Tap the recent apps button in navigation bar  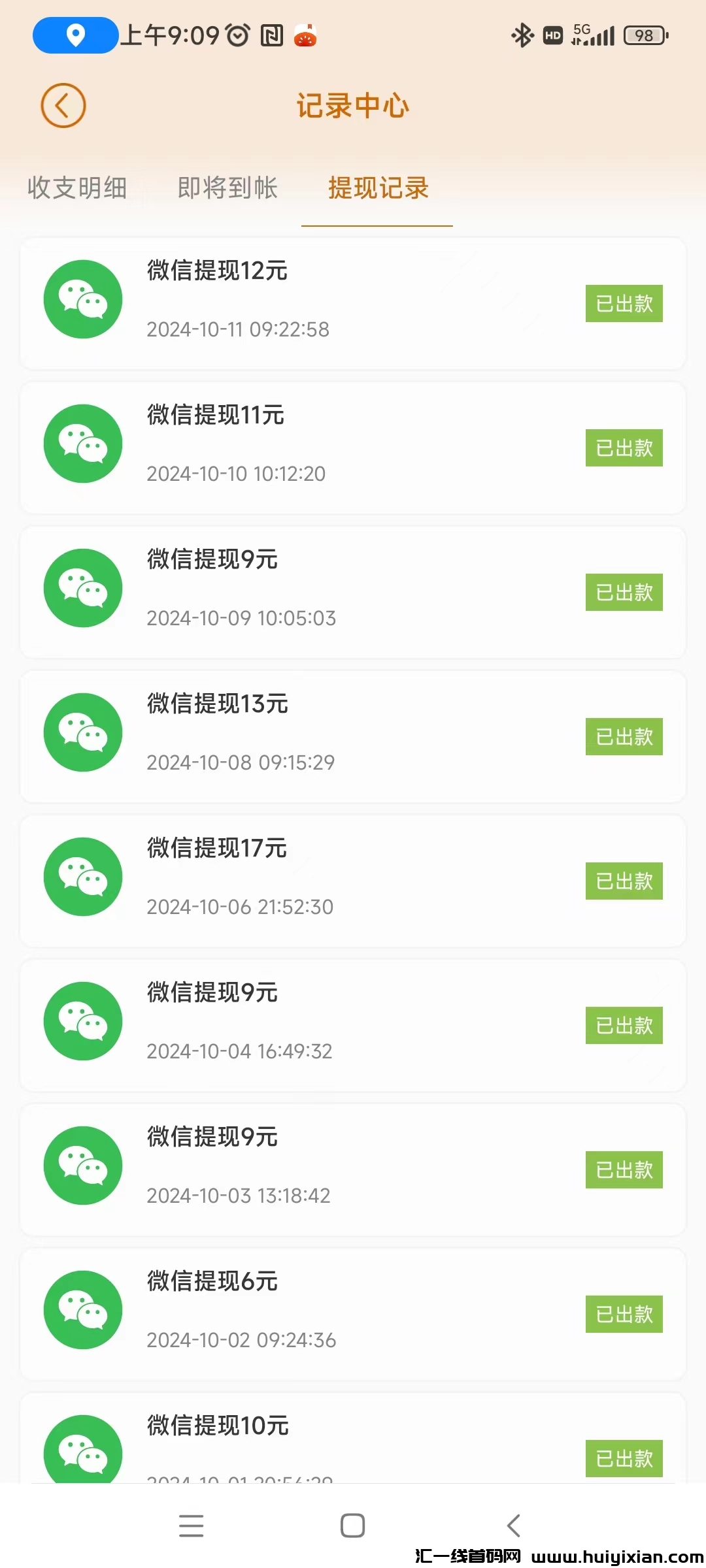coord(191,1526)
